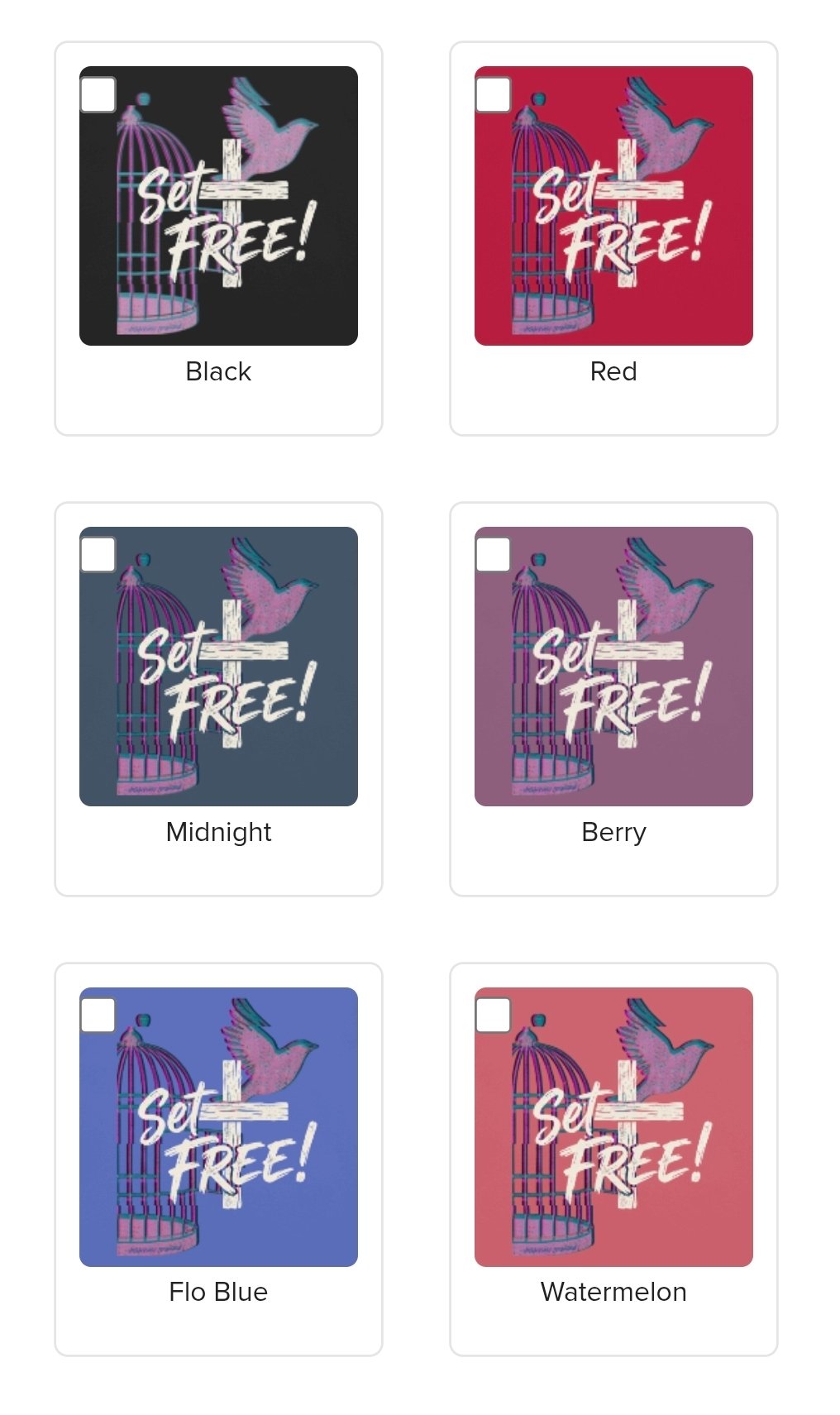Enable the Berry color checkbox
Screen dimensions: 840x1415
pos(494,555)
